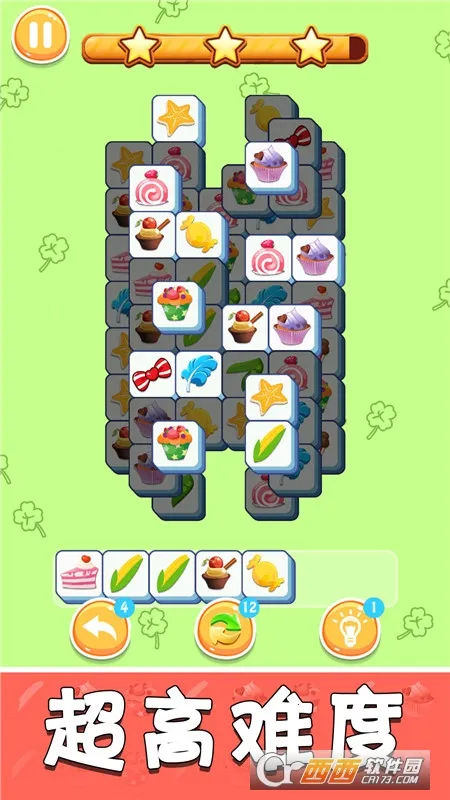Select the white corn tile on the board
Screen dimensions: 450x800
[x=271, y=445]
